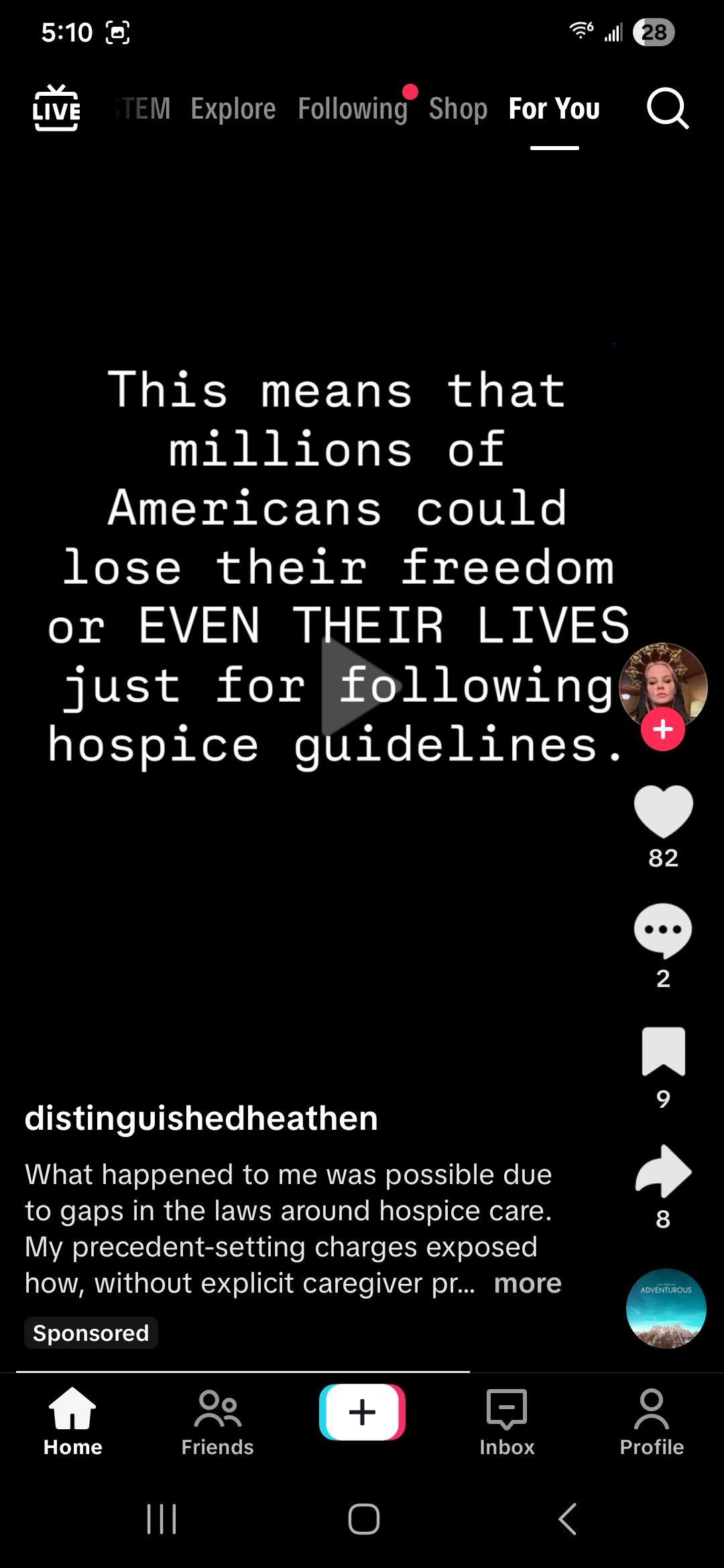Open the creator's profile picture
The width and height of the screenshot is (724, 1568).
click(x=662, y=683)
